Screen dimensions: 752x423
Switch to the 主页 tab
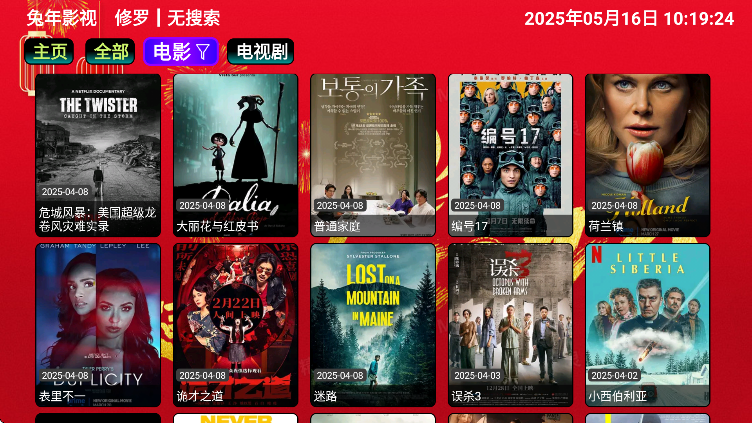pyautogui.click(x=49, y=52)
